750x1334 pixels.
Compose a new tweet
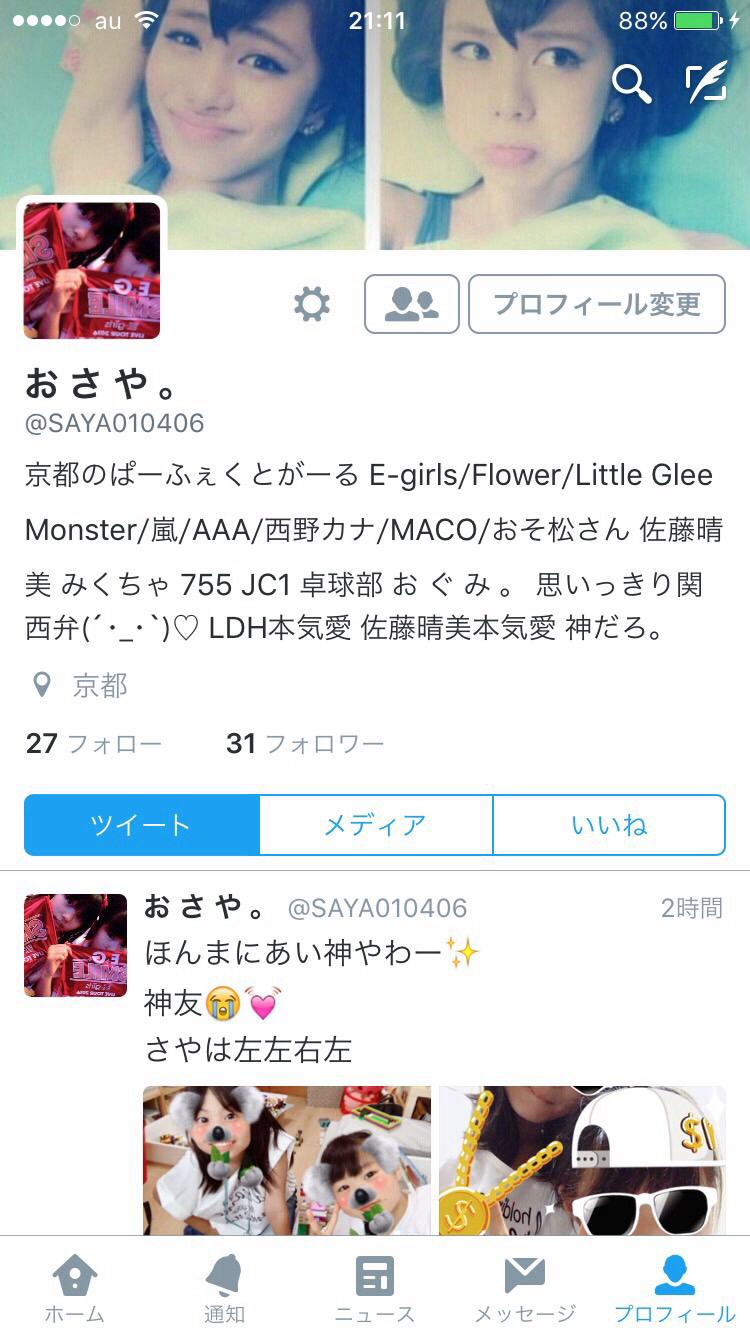706,84
